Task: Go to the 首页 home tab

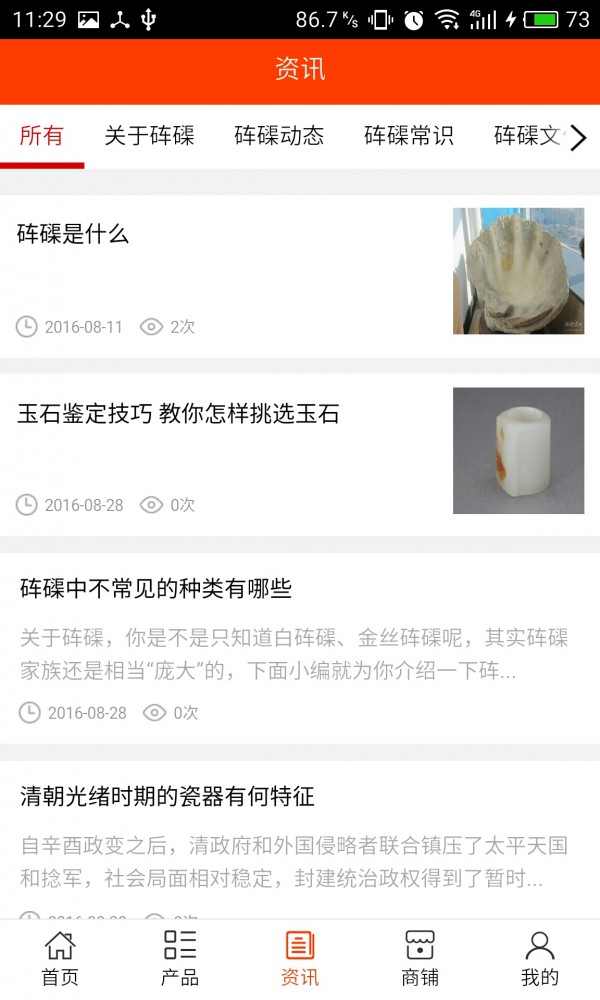Action: point(60,959)
